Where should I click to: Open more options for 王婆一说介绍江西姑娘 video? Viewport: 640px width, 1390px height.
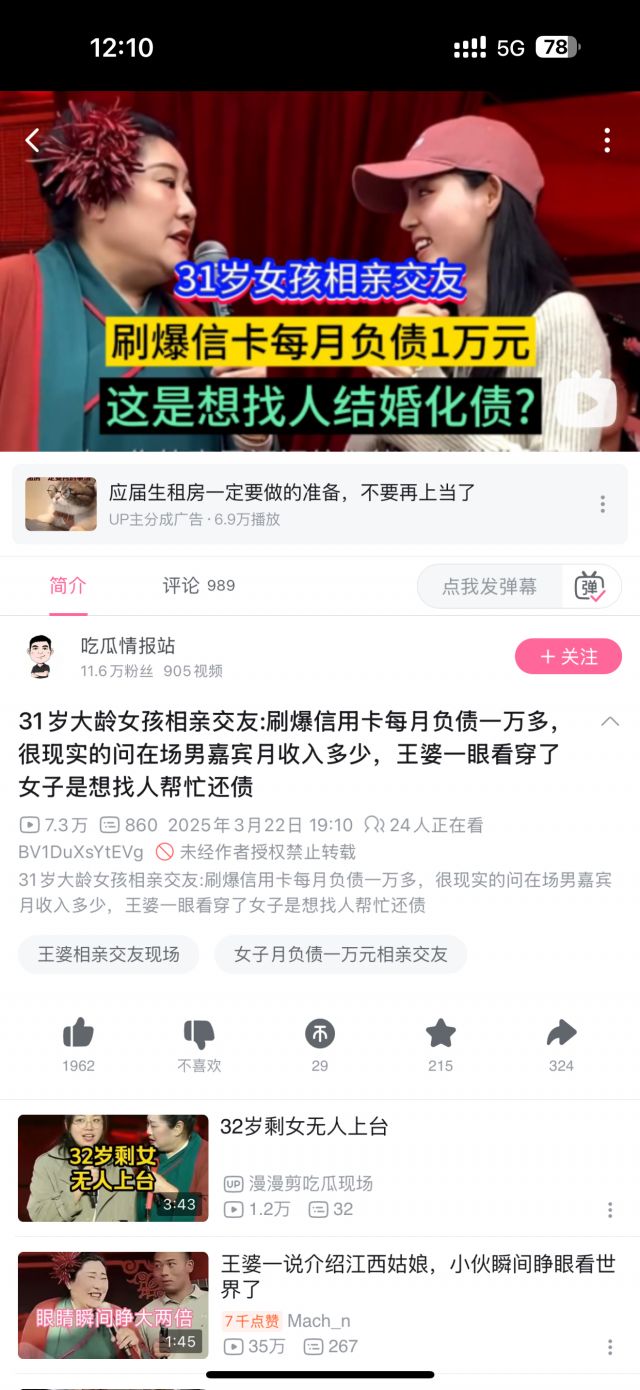click(610, 1347)
